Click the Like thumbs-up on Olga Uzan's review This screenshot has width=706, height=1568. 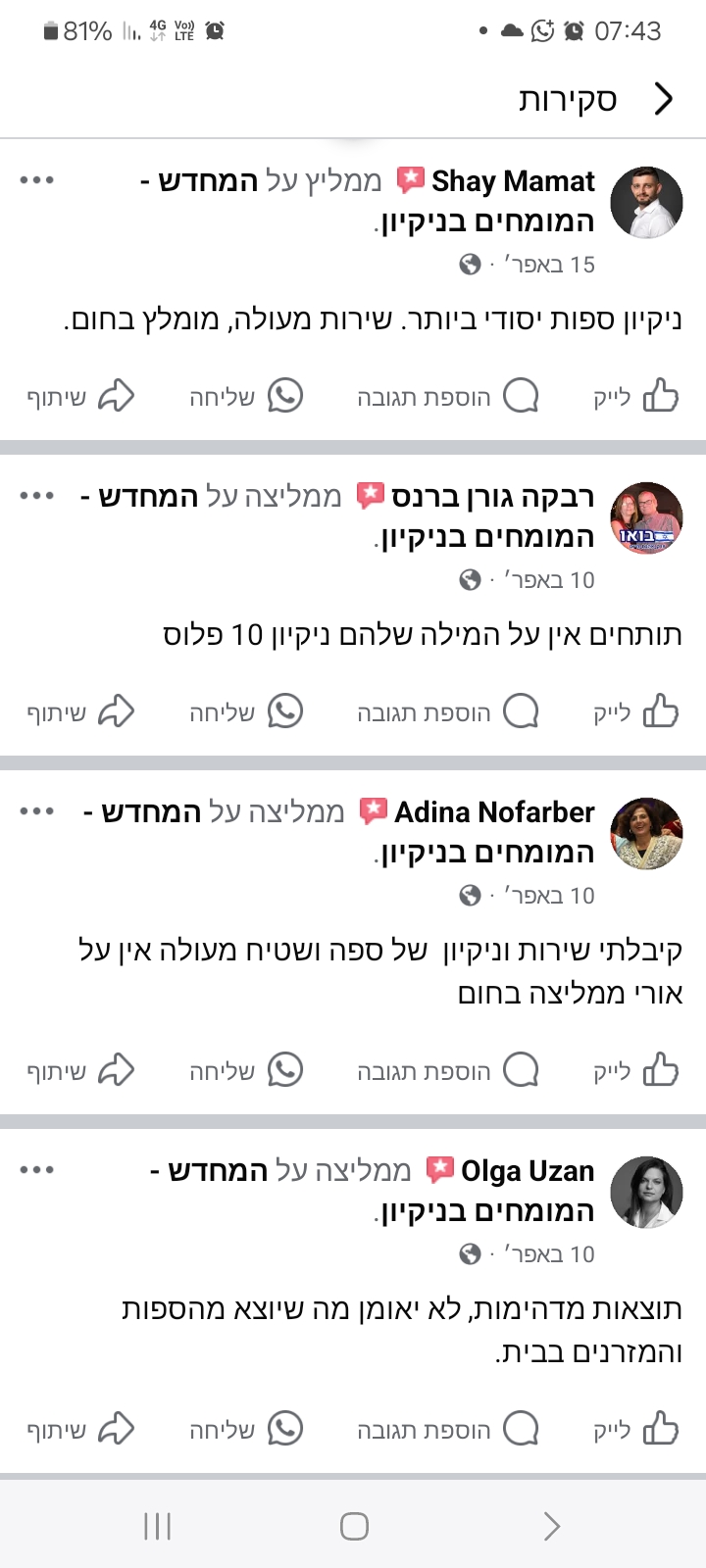point(662,1429)
